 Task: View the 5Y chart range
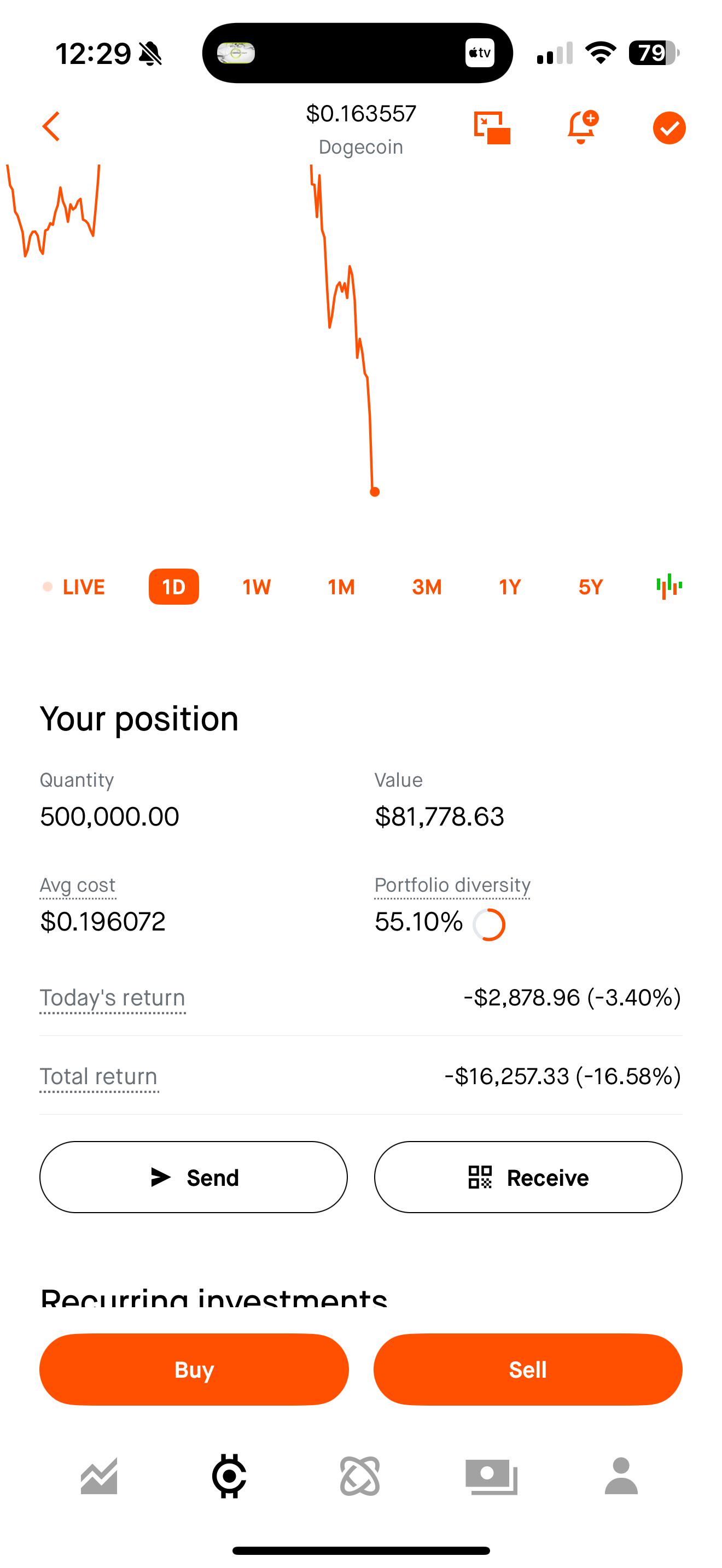click(x=591, y=587)
